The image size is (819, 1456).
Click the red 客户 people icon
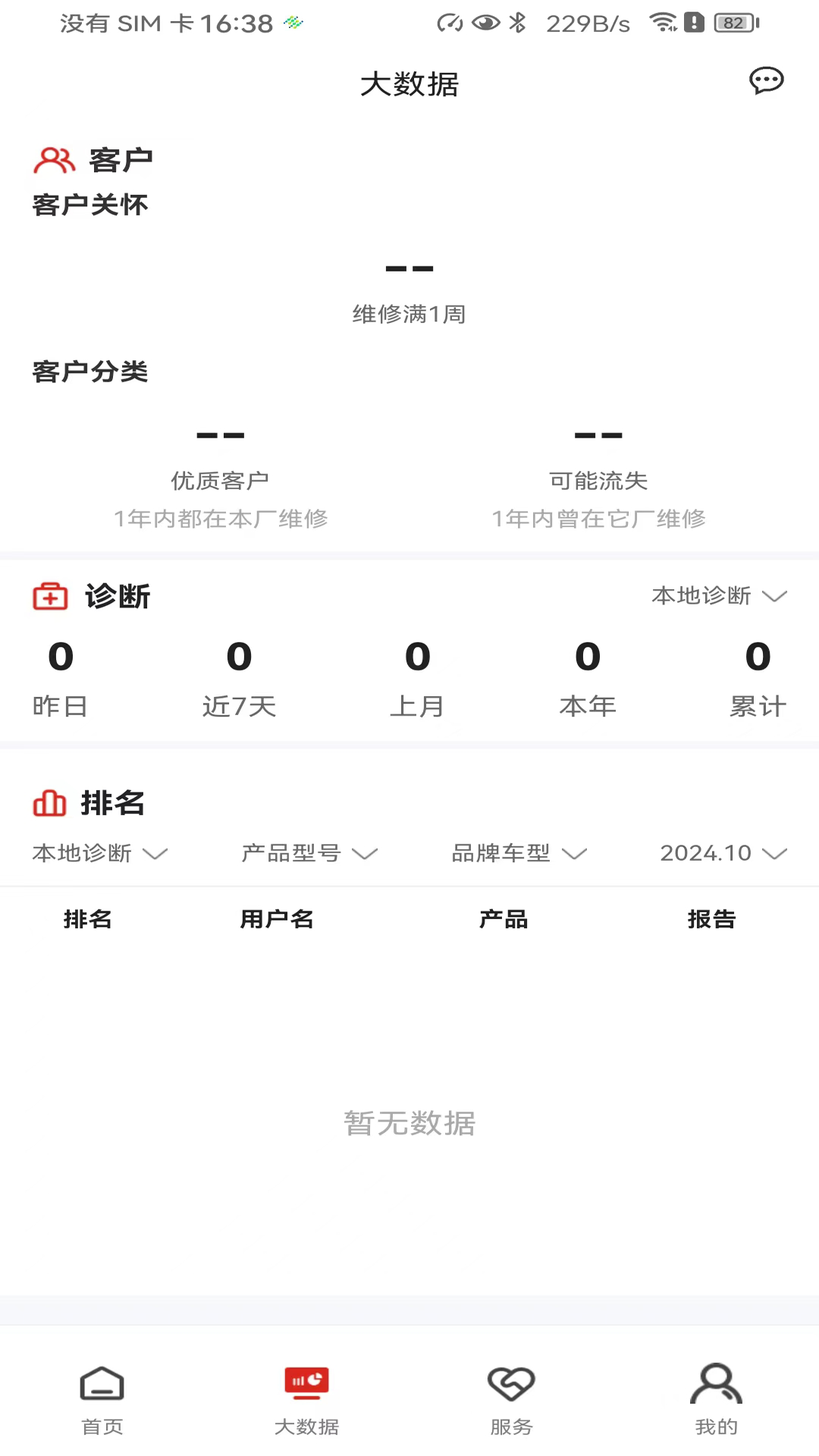click(x=53, y=159)
